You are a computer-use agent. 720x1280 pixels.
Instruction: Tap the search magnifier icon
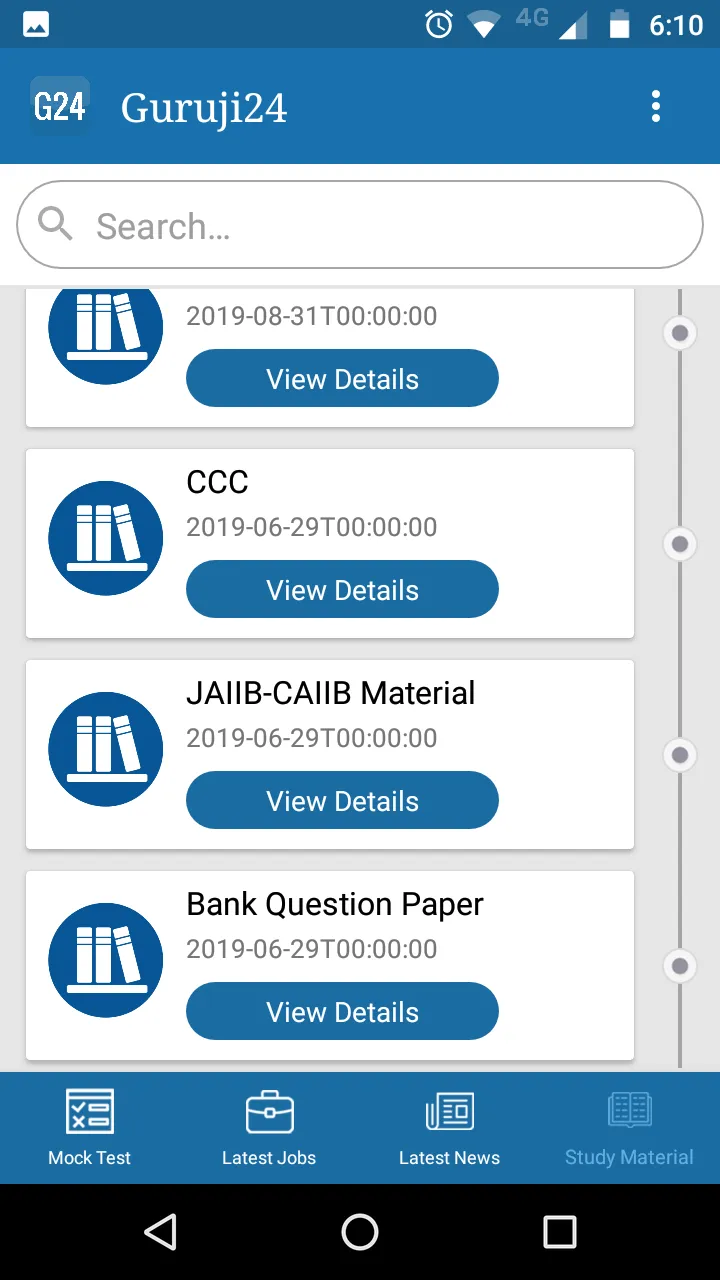[54, 224]
